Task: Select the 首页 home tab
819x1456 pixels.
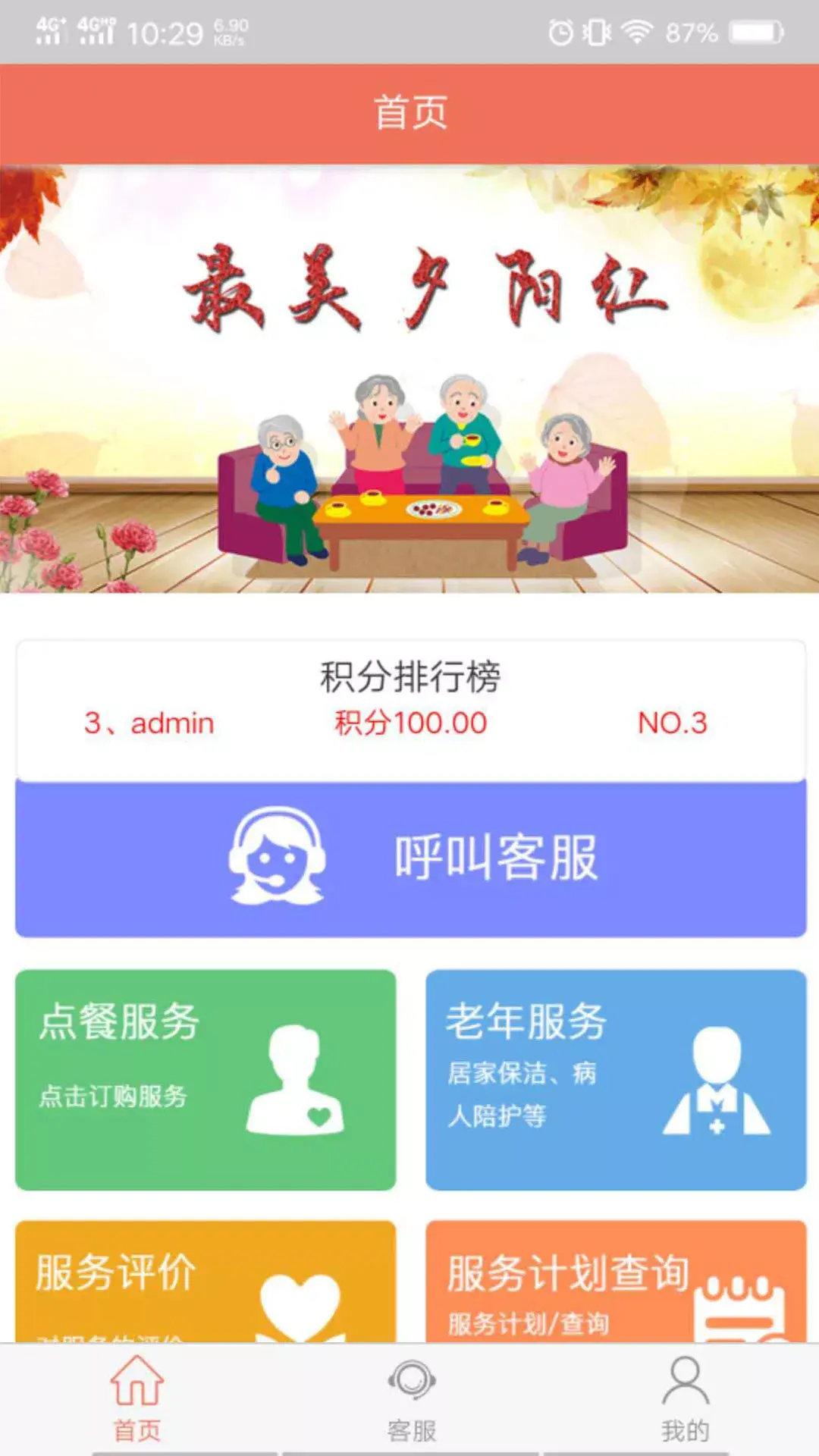Action: tap(137, 1400)
